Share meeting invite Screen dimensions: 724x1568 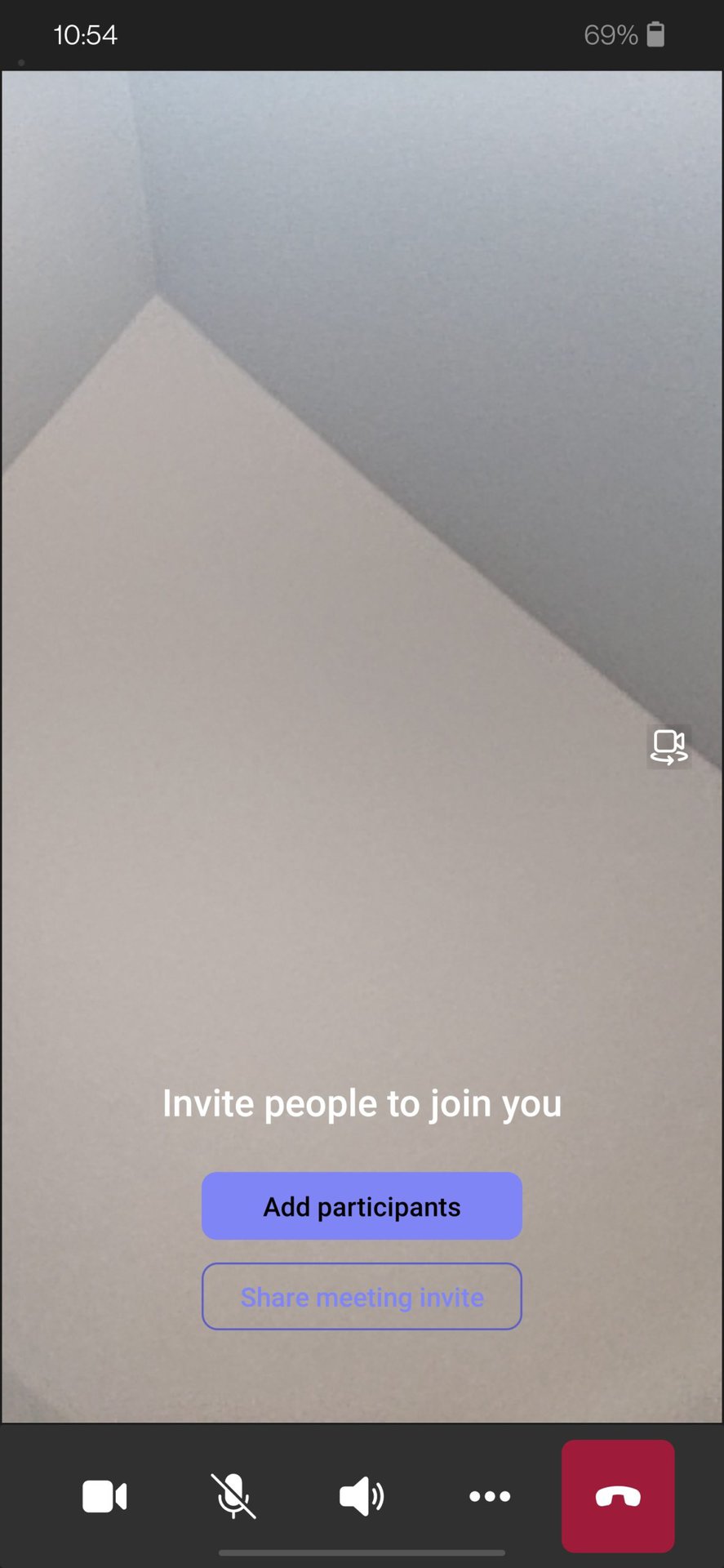pyautogui.click(x=362, y=1297)
